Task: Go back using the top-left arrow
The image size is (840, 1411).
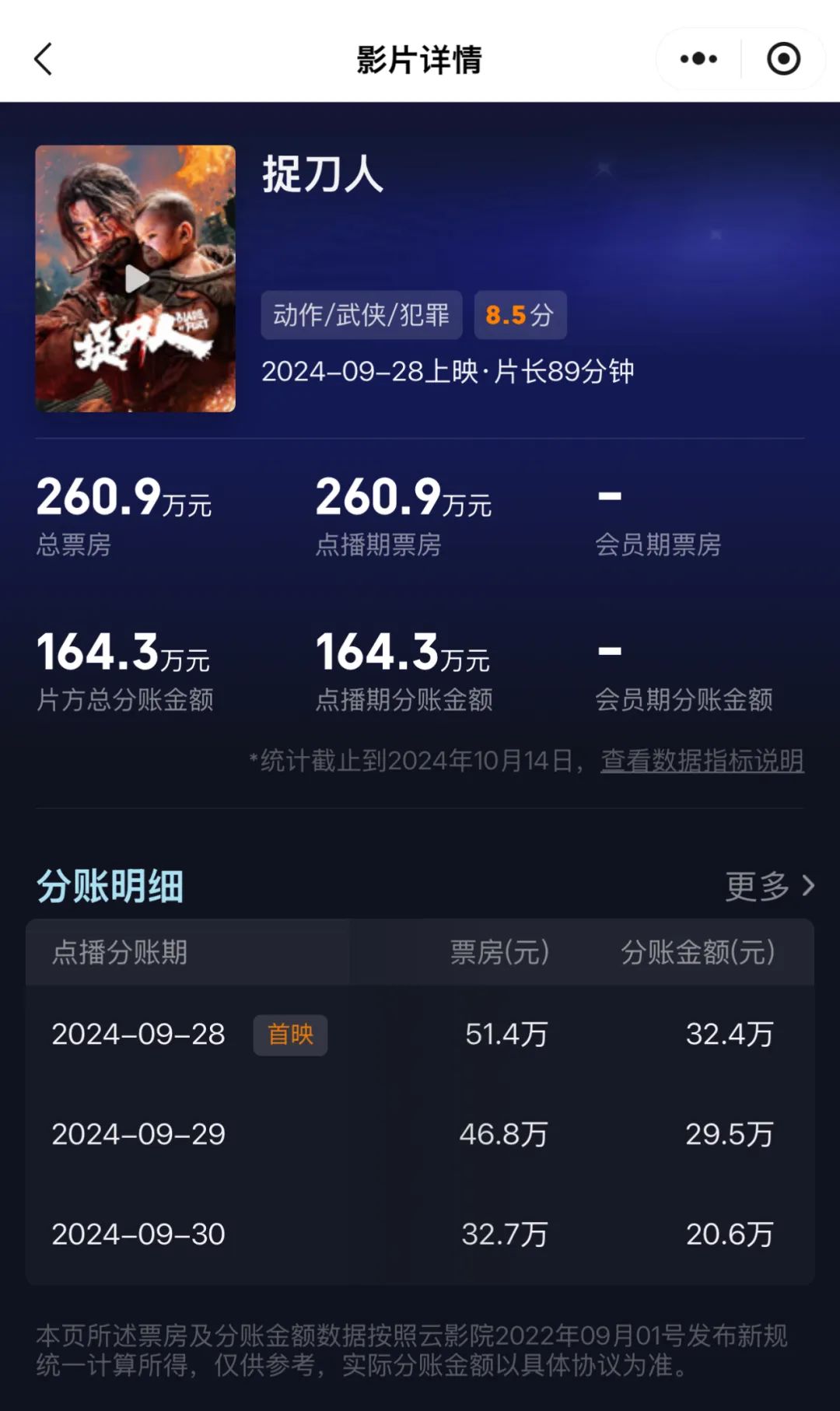Action: tap(44, 59)
